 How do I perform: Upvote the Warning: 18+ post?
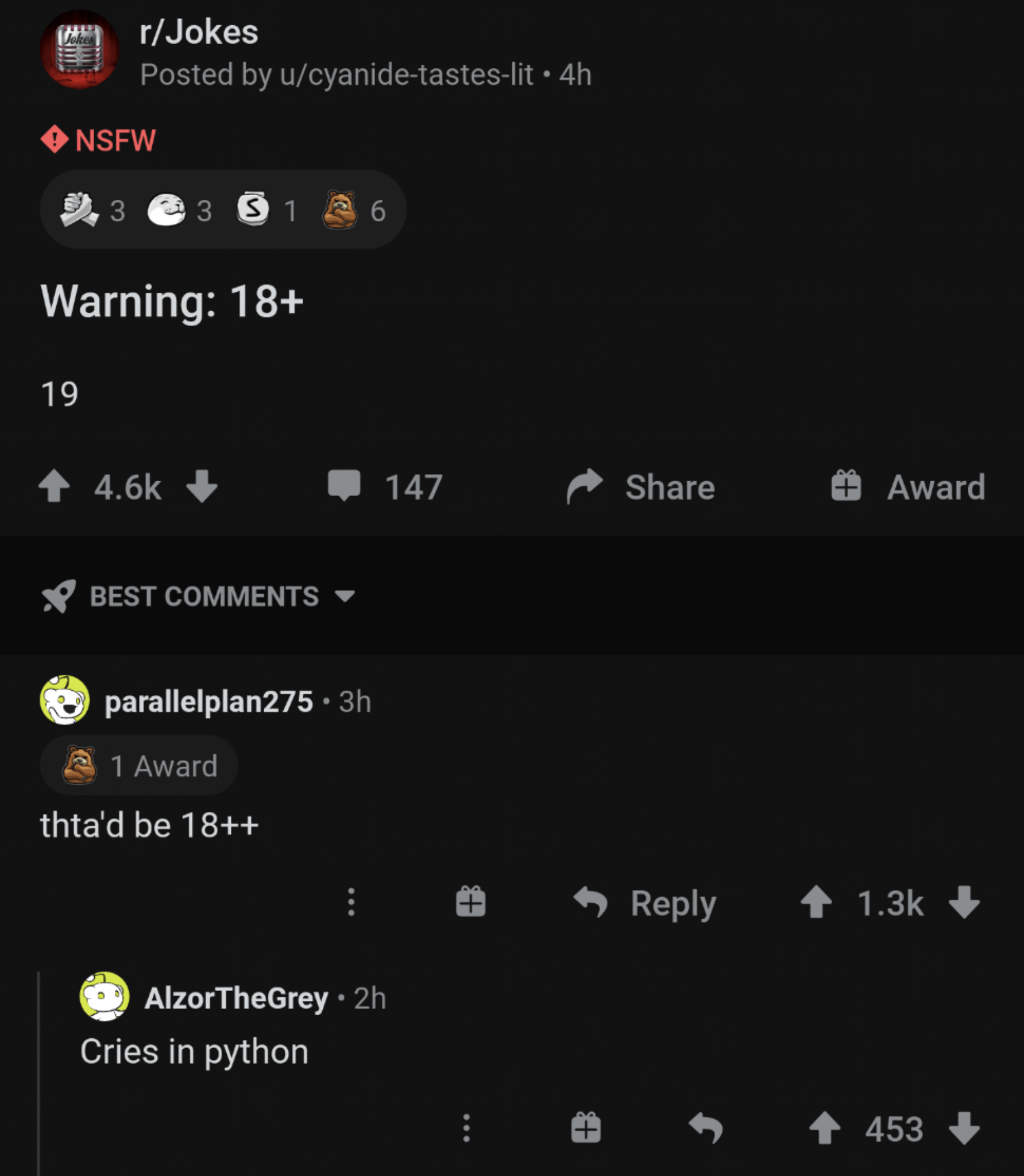coord(55,486)
